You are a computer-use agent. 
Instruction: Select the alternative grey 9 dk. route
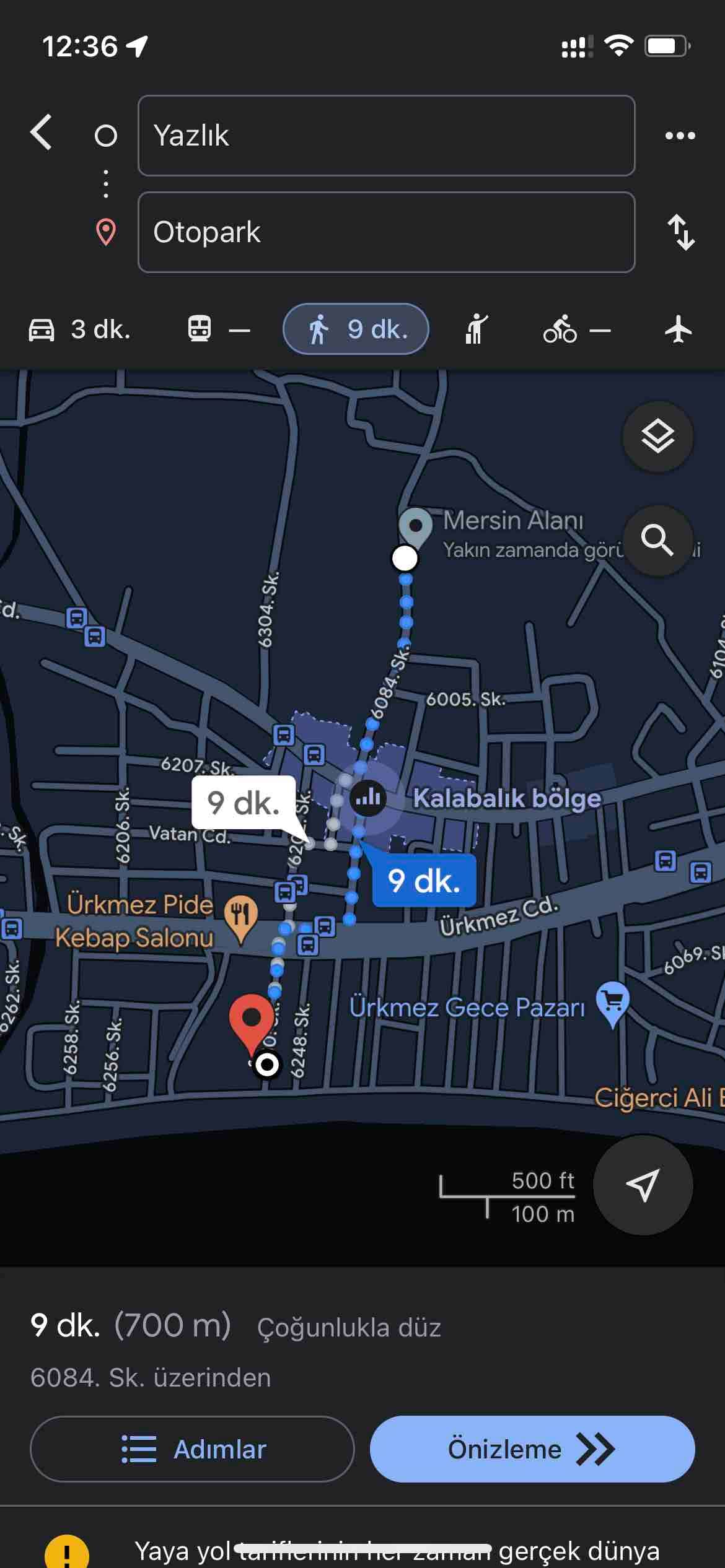pos(244,803)
